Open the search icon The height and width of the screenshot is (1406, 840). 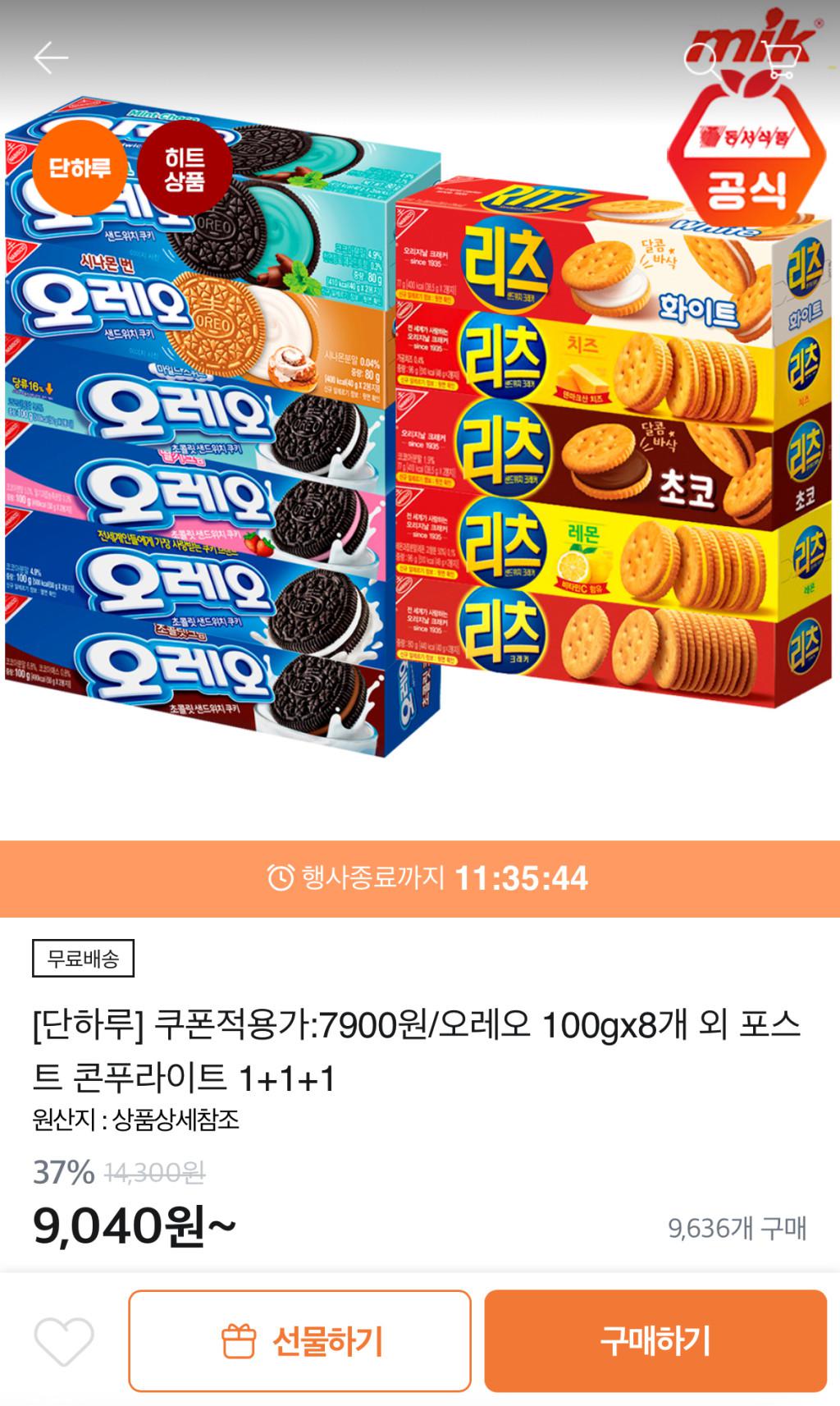pos(700,59)
